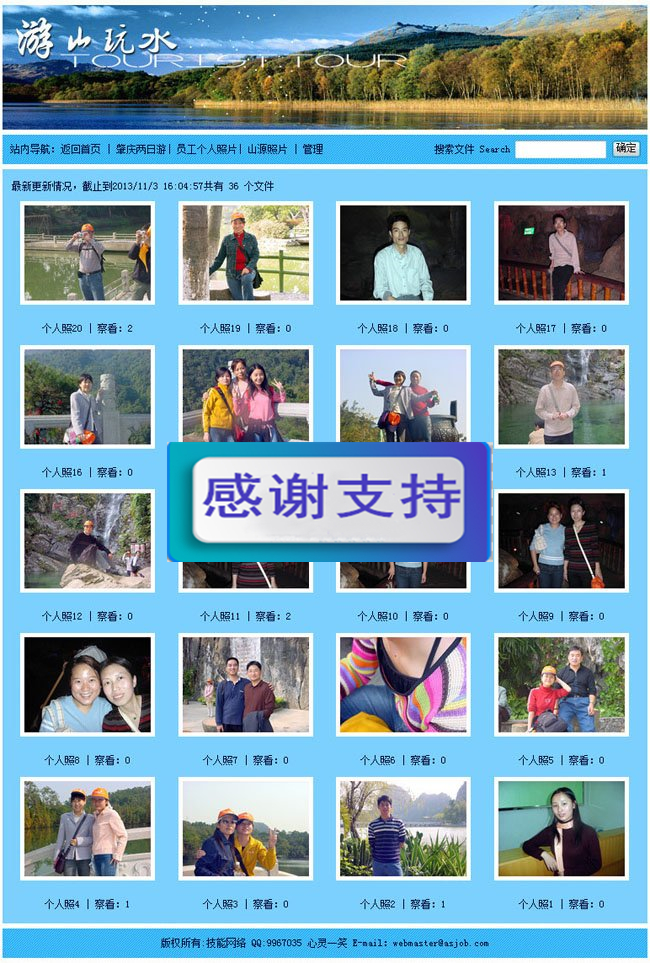Focus the 搜索文件 Search text box
Viewport: 650px width, 963px height.
pyautogui.click(x=560, y=149)
